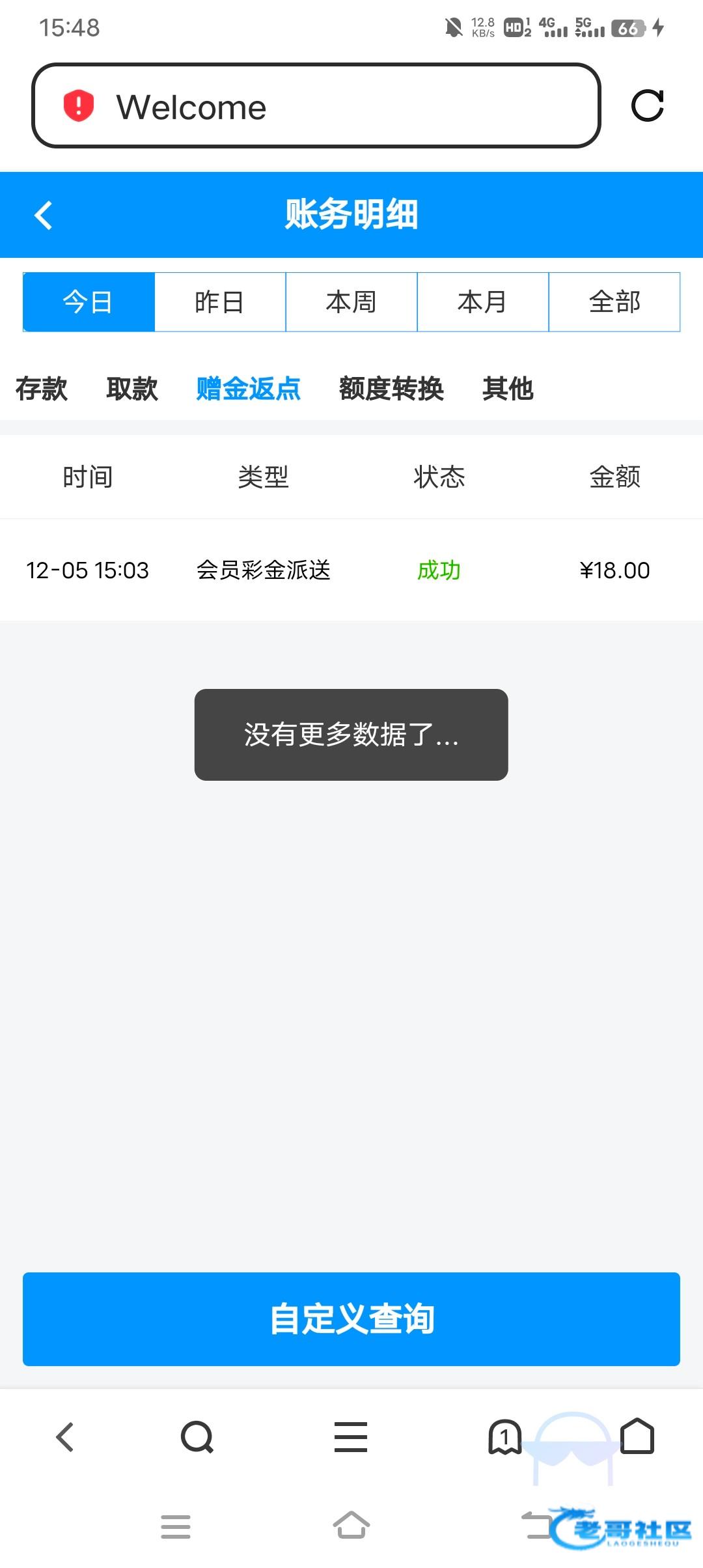Tap the system home button
This screenshot has height=1568, width=703.
click(x=351, y=1526)
